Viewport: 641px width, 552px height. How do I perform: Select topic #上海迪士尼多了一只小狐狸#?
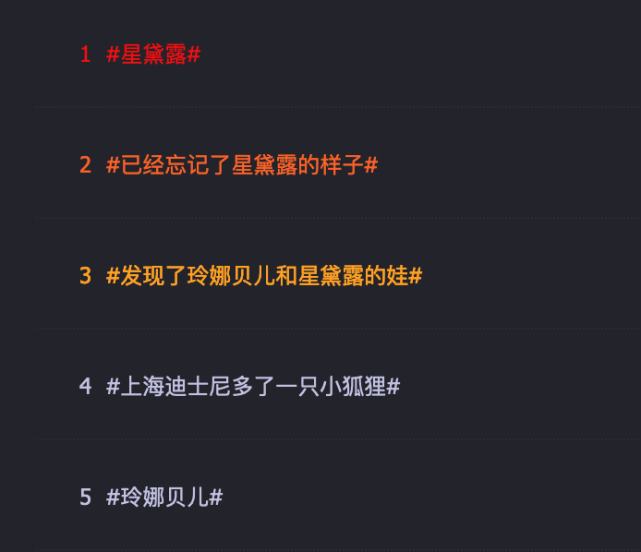(x=253, y=386)
